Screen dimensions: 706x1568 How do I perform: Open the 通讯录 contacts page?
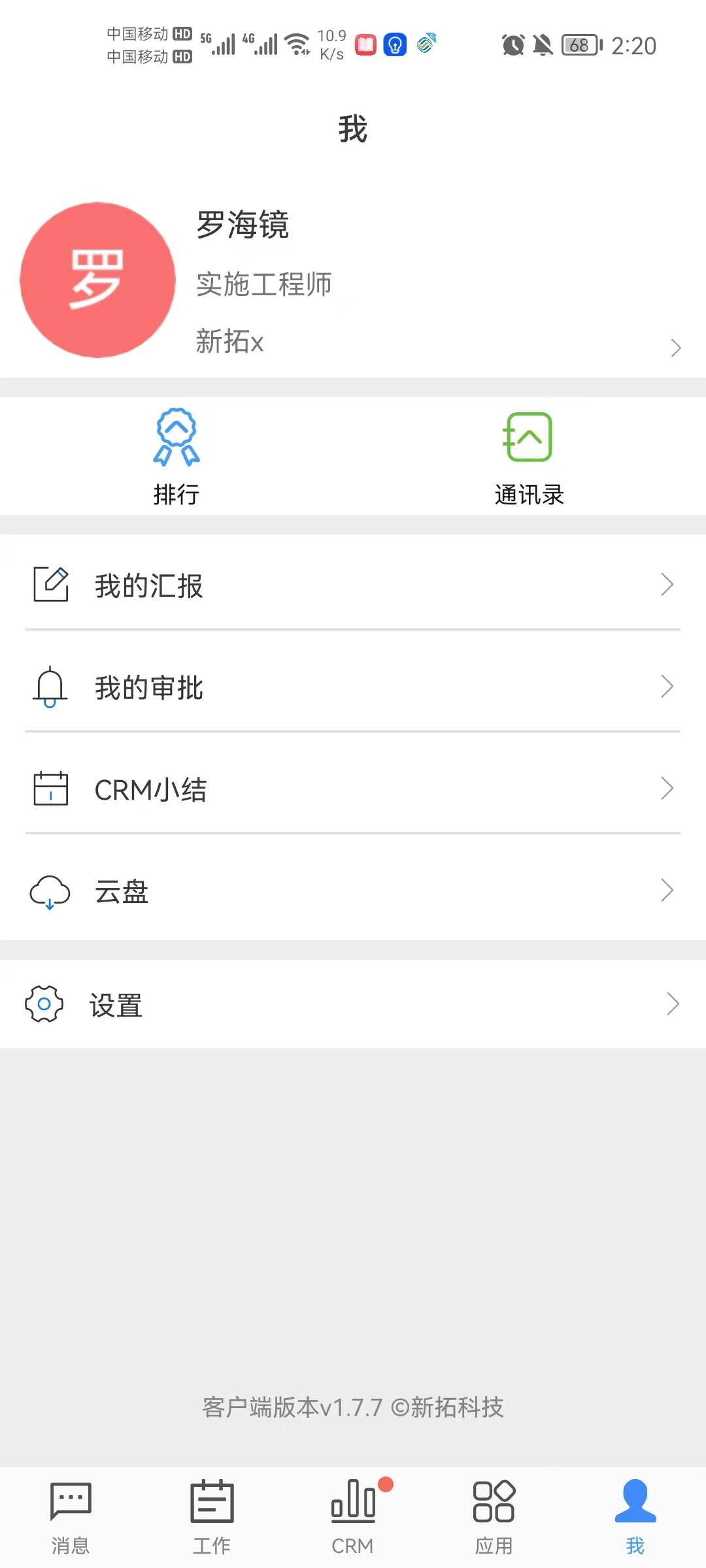[529, 457]
